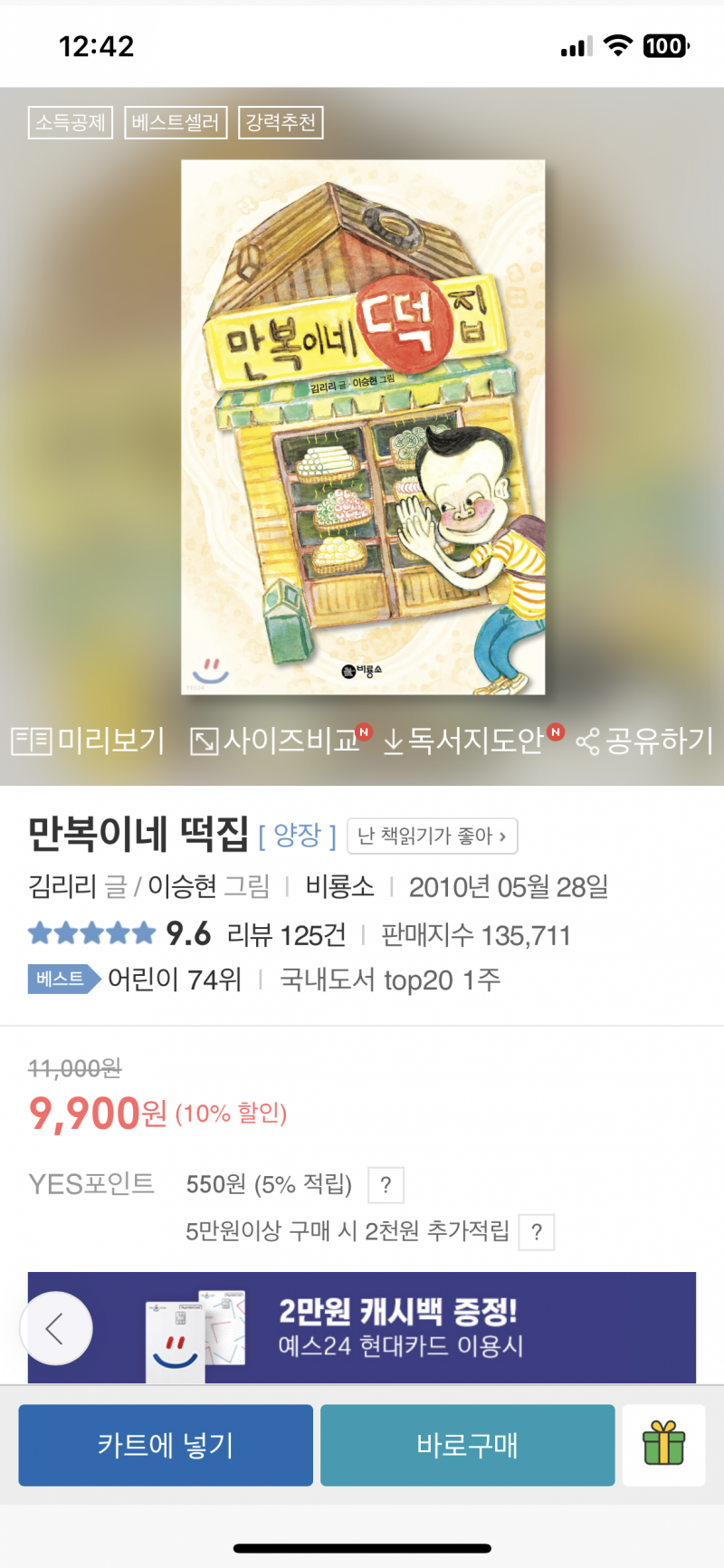Image resolution: width=724 pixels, height=1568 pixels.
Task: Open the 리뷰 125건 reviews
Action: point(286,935)
